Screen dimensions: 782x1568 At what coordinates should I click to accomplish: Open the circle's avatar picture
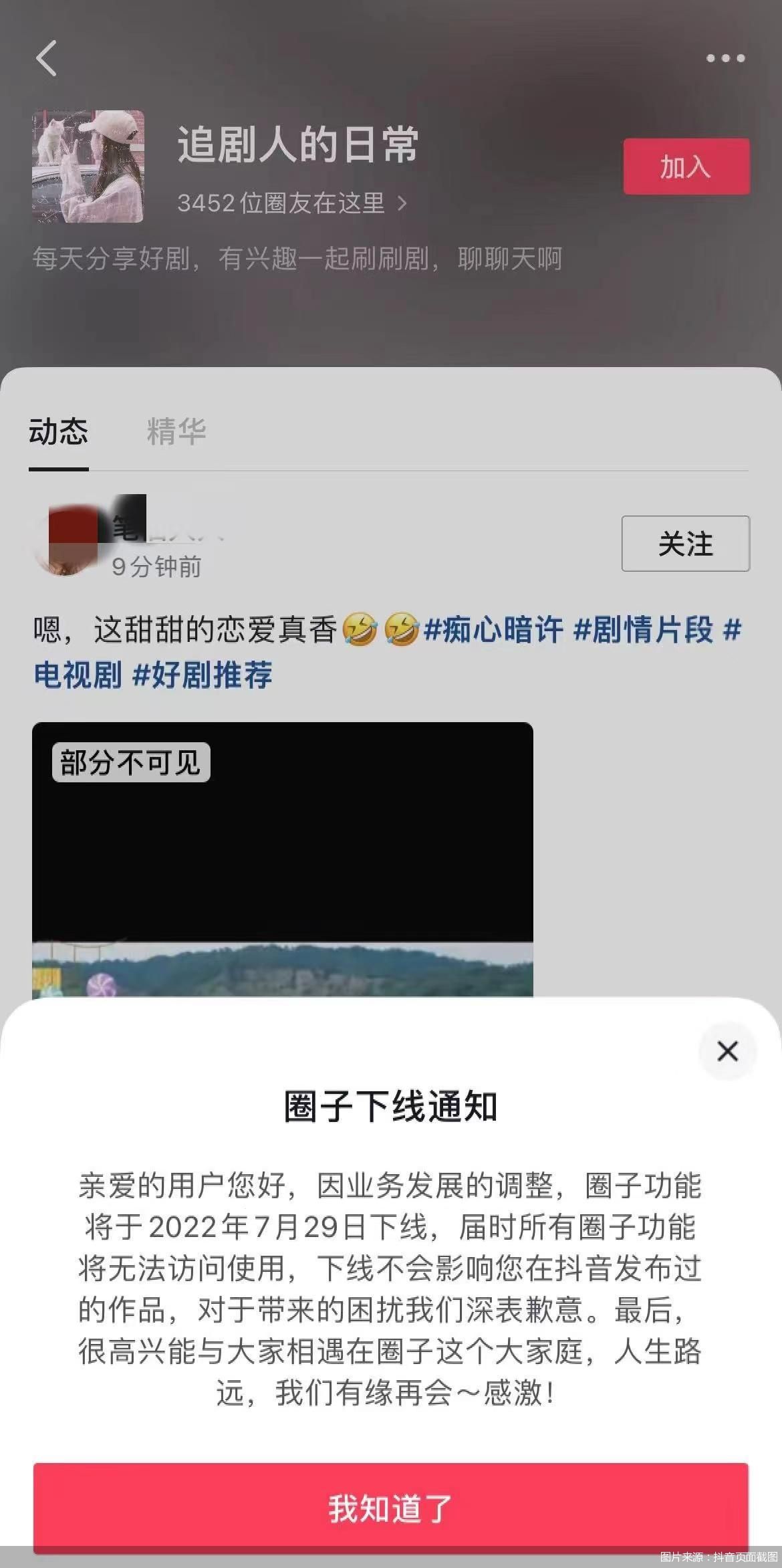88,166
